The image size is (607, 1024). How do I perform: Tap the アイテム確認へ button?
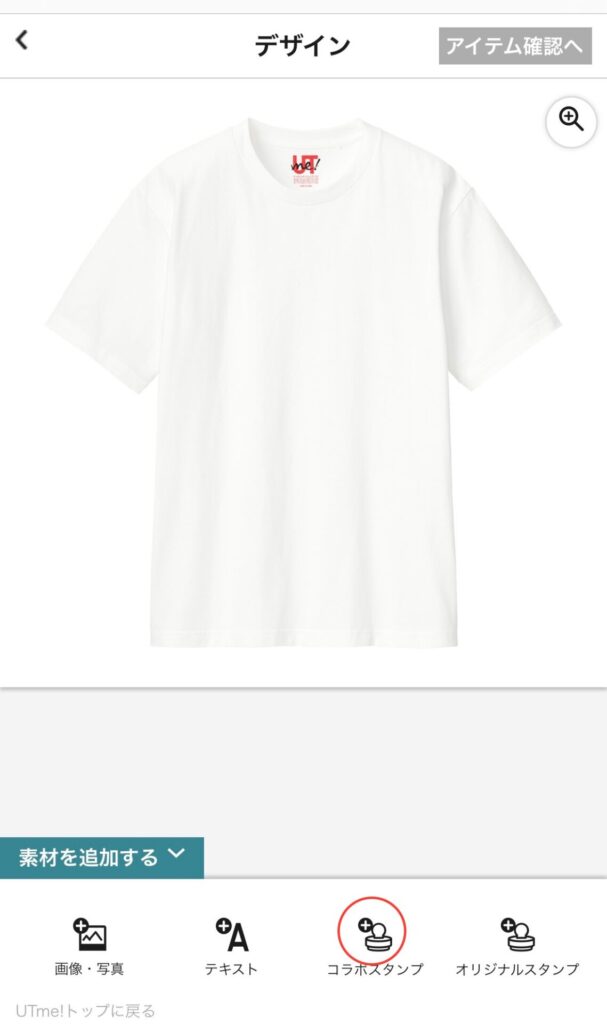(x=514, y=46)
